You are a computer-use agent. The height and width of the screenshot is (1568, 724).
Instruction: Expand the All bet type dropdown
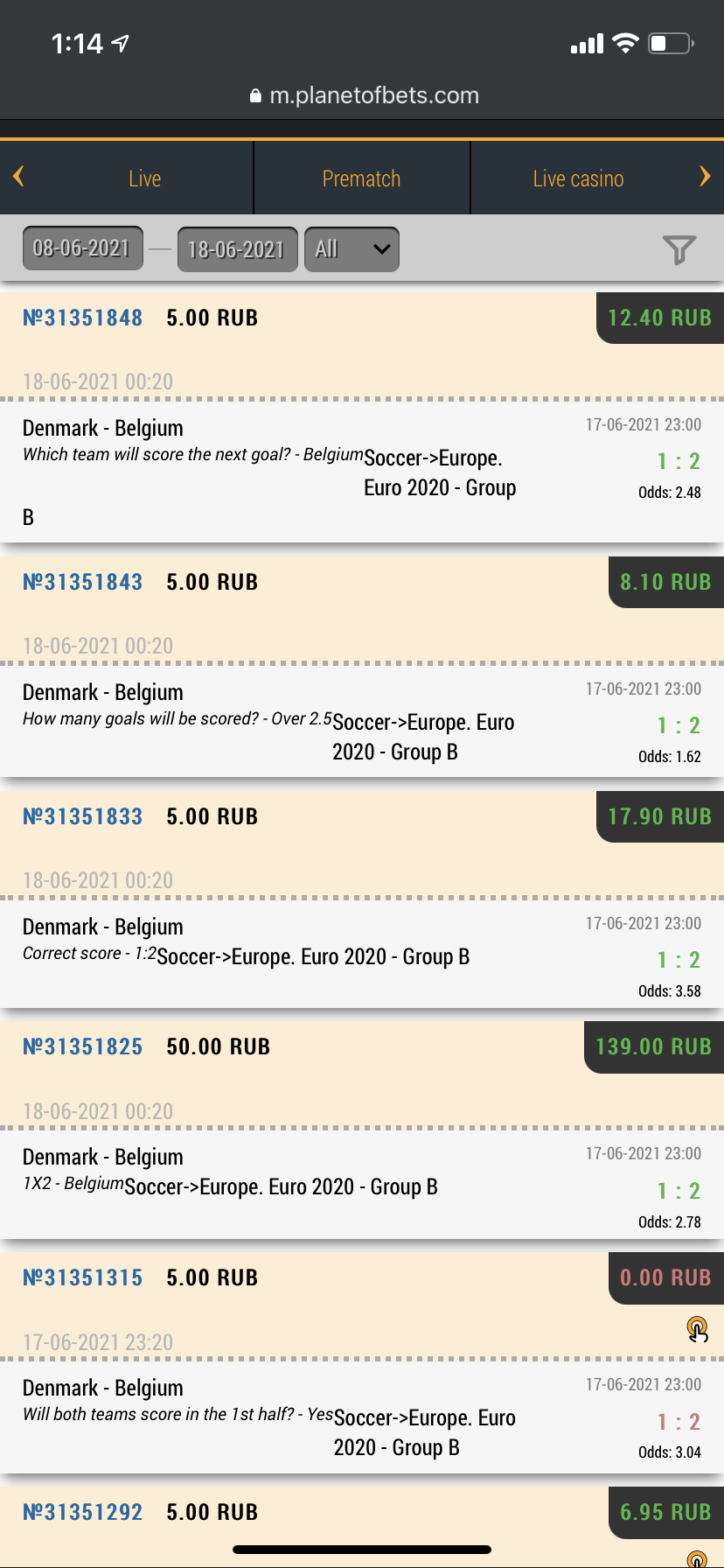point(352,249)
